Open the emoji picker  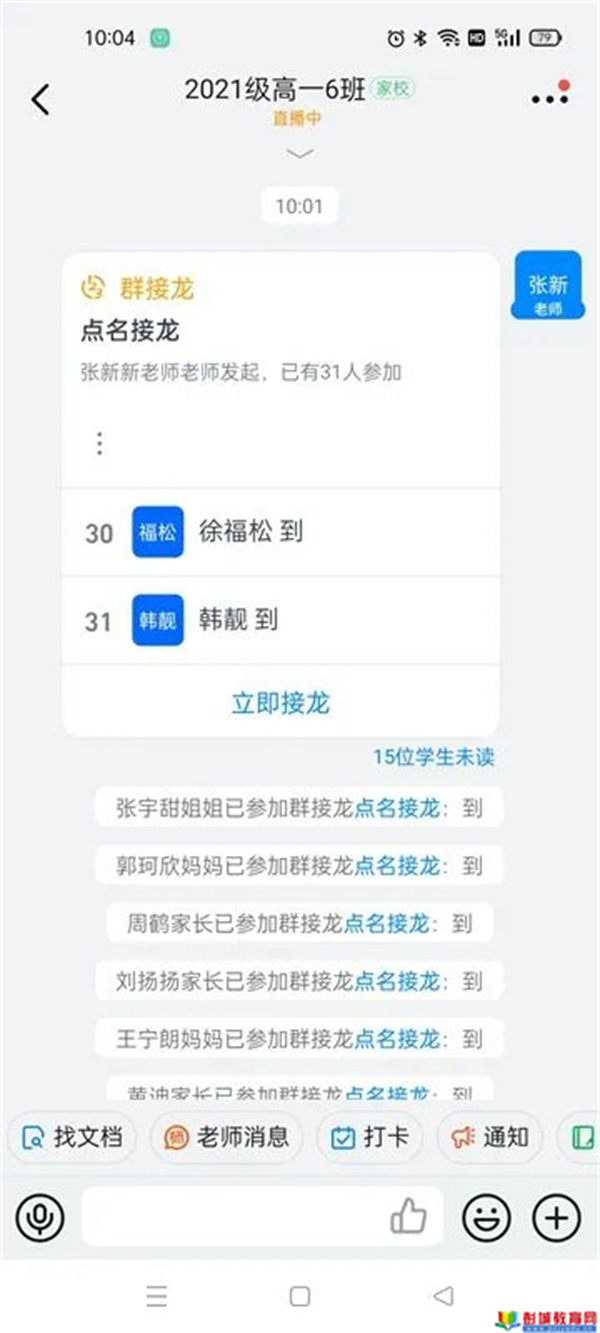coord(486,1217)
